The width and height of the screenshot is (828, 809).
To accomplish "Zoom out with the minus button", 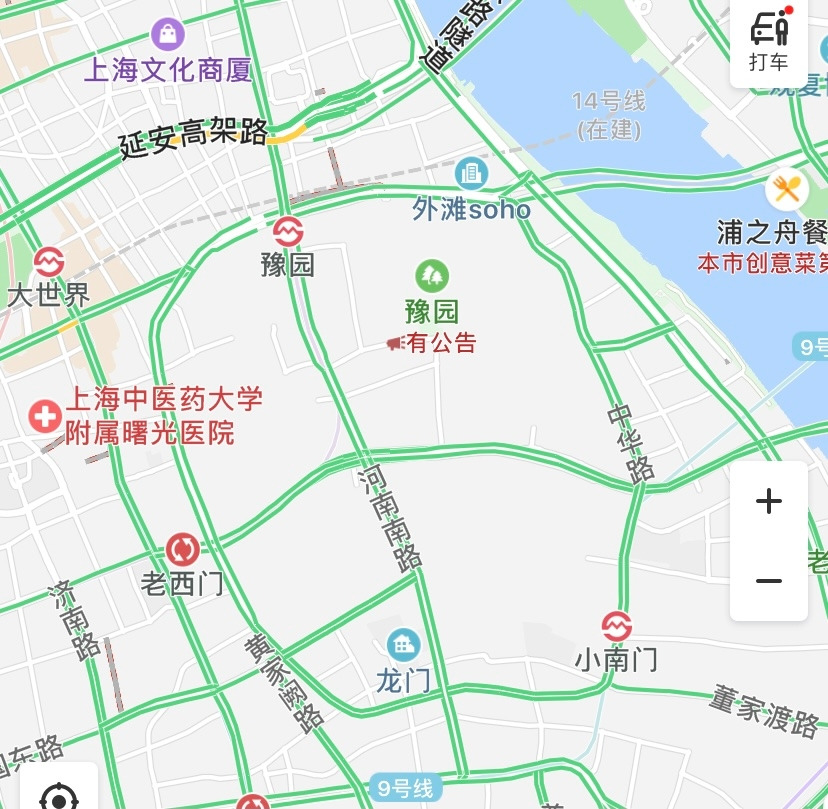I will (x=769, y=581).
